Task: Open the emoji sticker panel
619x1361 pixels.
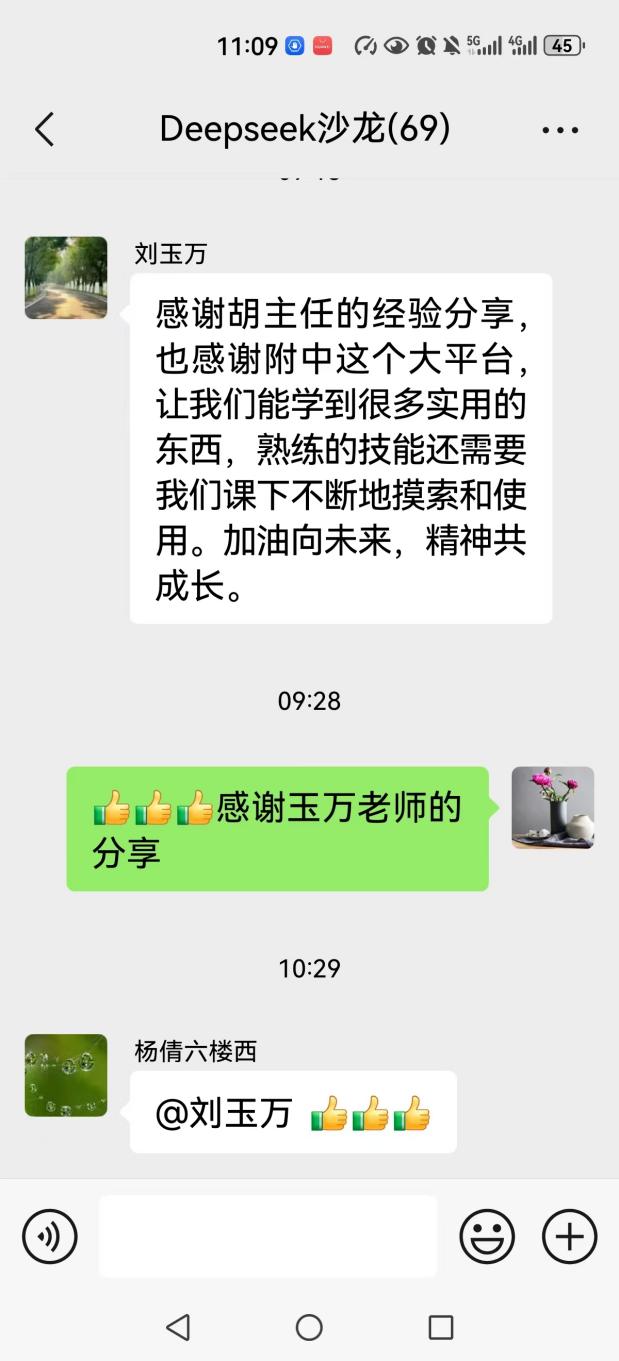Action: [x=487, y=1237]
